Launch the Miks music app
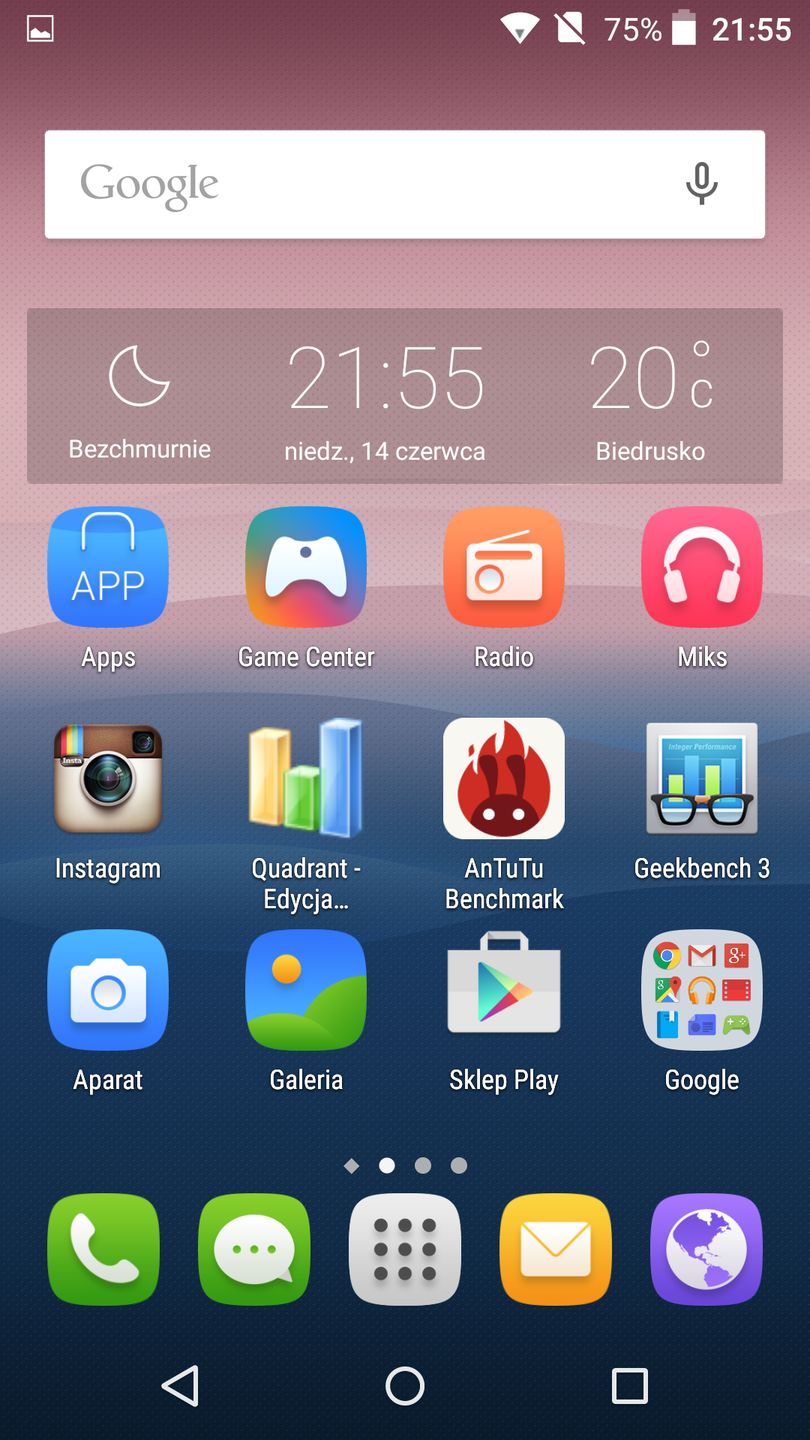Image resolution: width=810 pixels, height=1440 pixels. click(x=702, y=567)
